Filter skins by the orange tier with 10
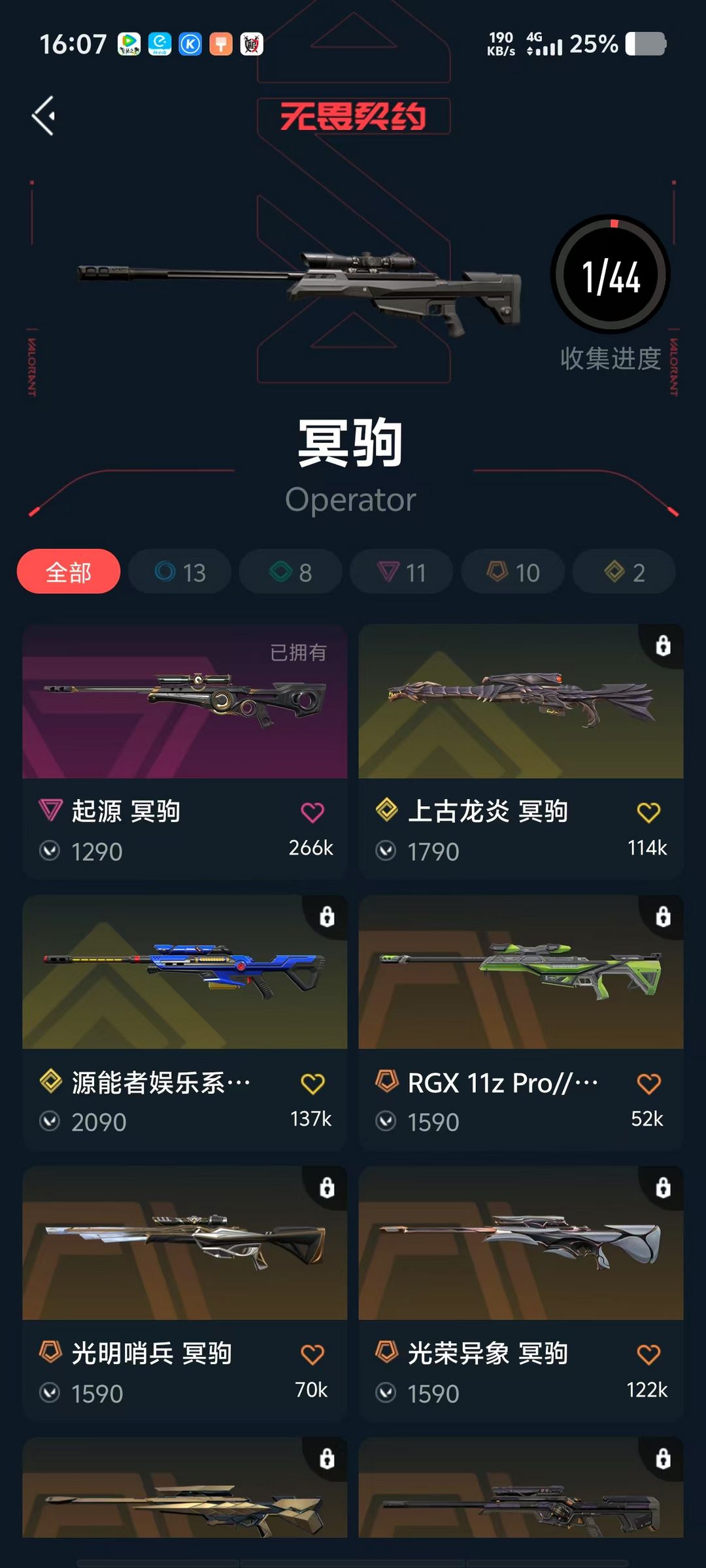Image resolution: width=706 pixels, height=1568 pixels. tap(513, 572)
